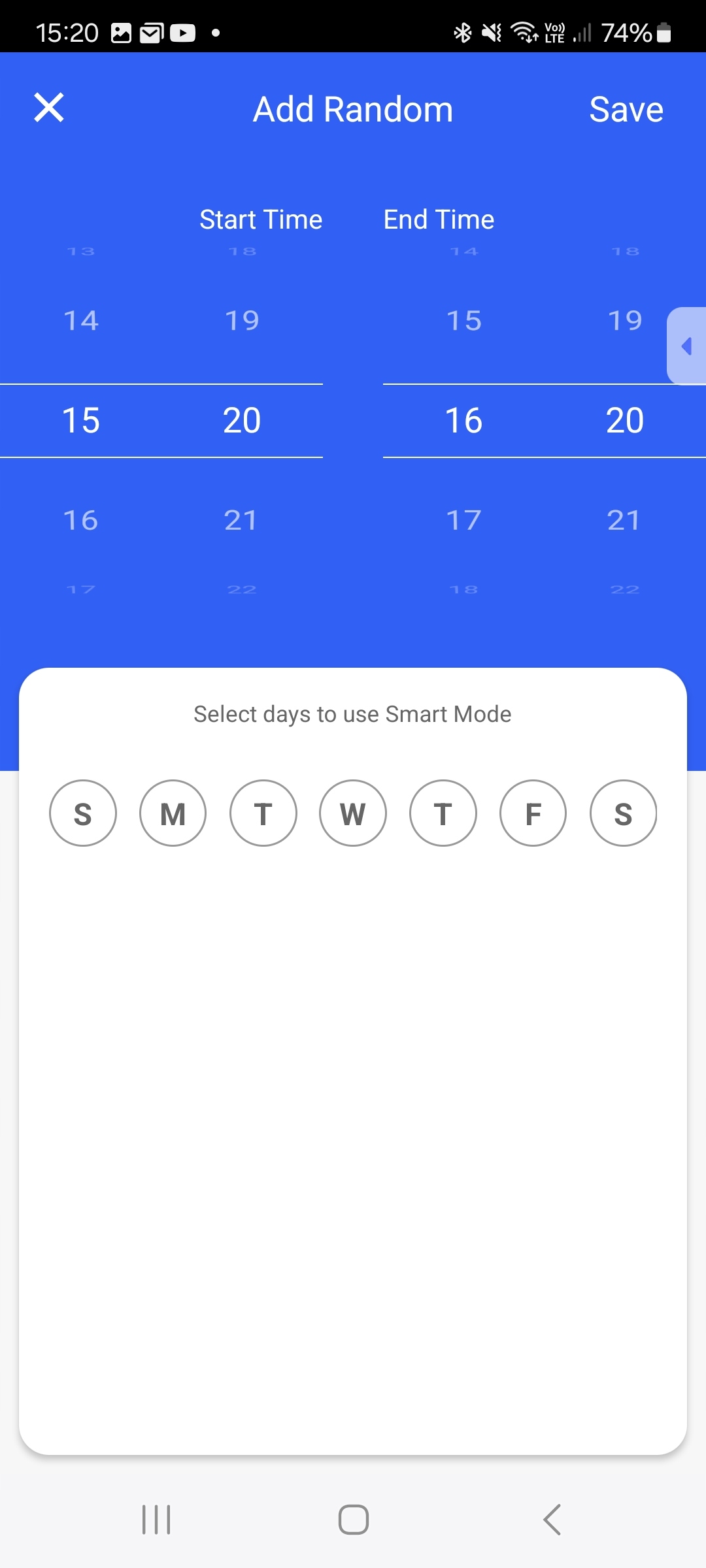The image size is (706, 1568).
Task: Set start time hour to 14
Action: pos(81,321)
